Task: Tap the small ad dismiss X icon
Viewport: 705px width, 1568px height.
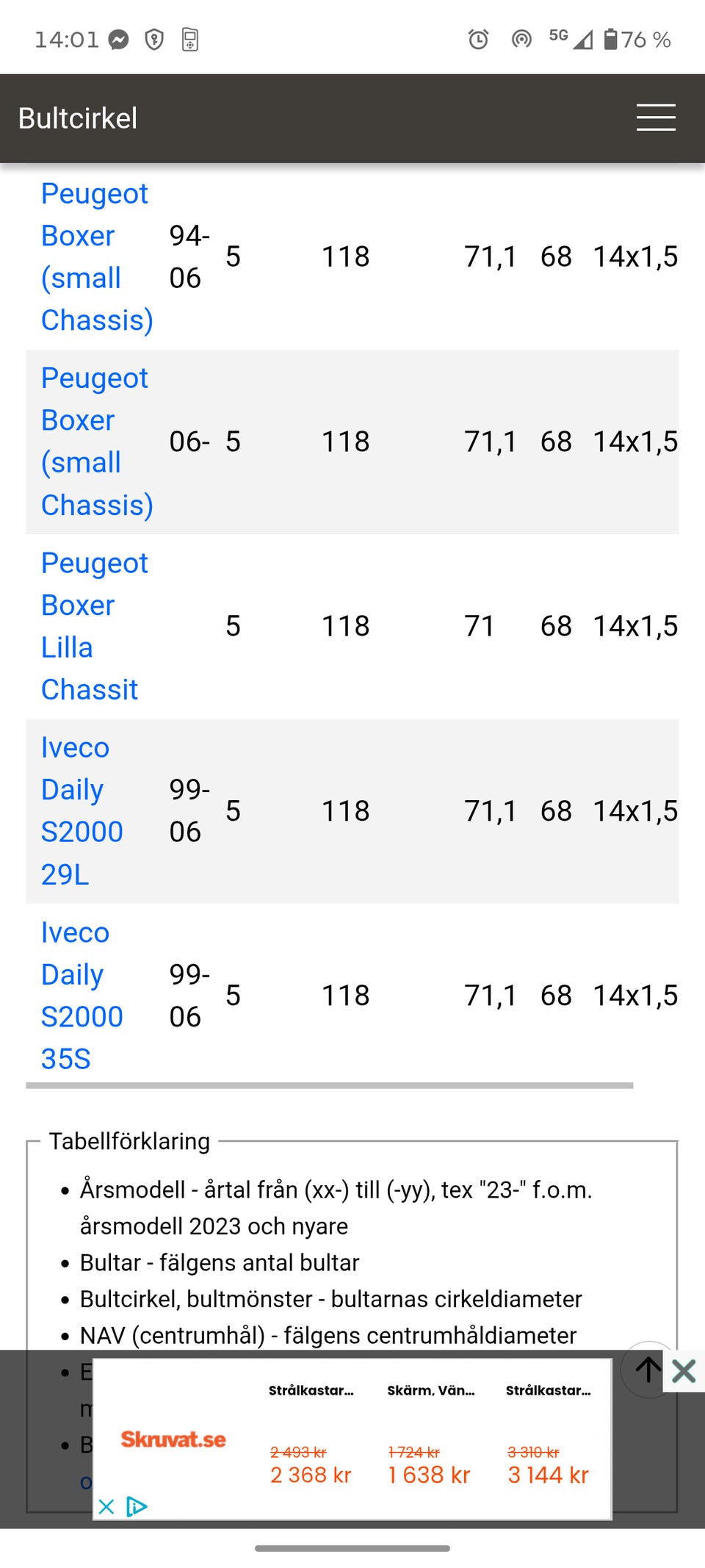Action: point(106,1507)
